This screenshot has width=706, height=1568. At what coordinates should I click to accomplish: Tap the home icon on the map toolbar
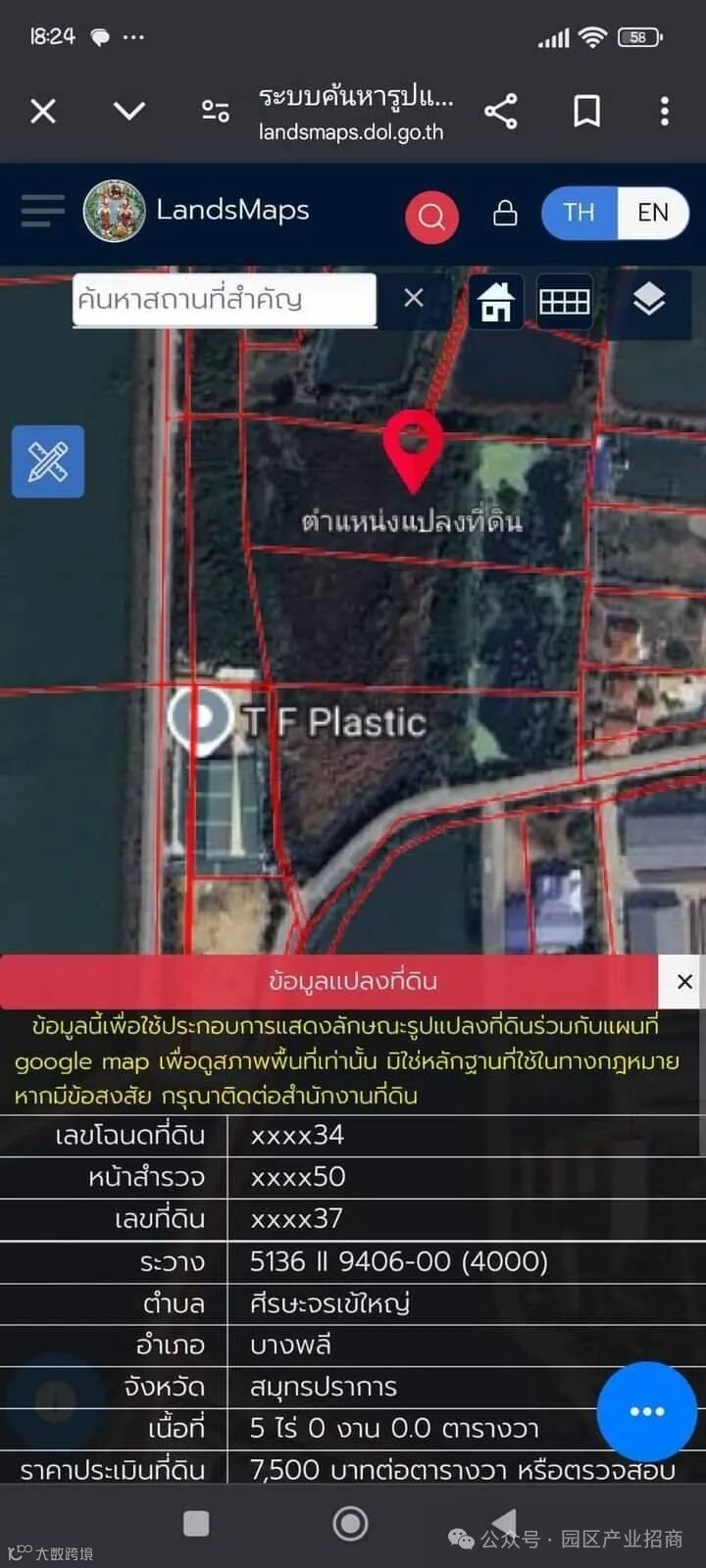click(x=496, y=301)
